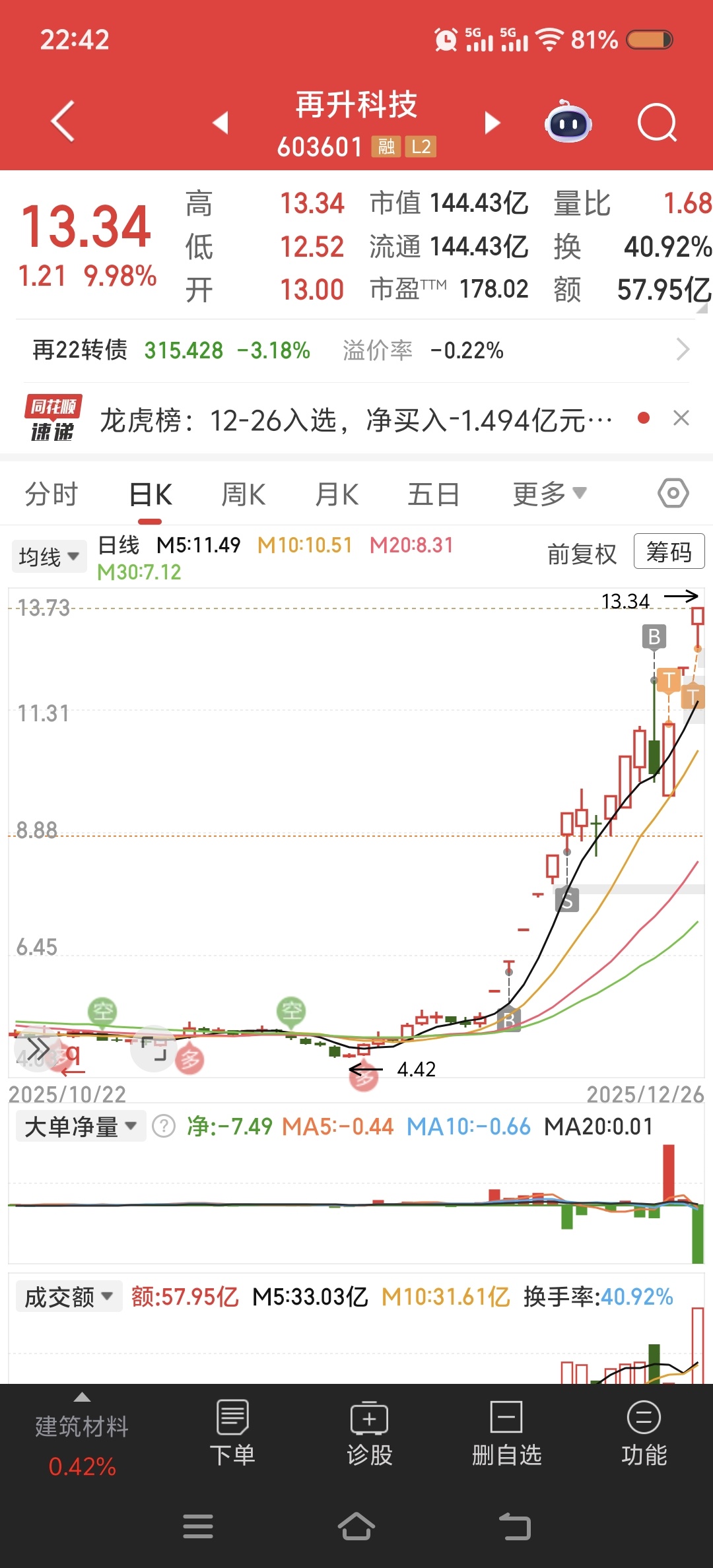The width and height of the screenshot is (713, 1568).
Task: Open stock search
Action: pos(657,122)
